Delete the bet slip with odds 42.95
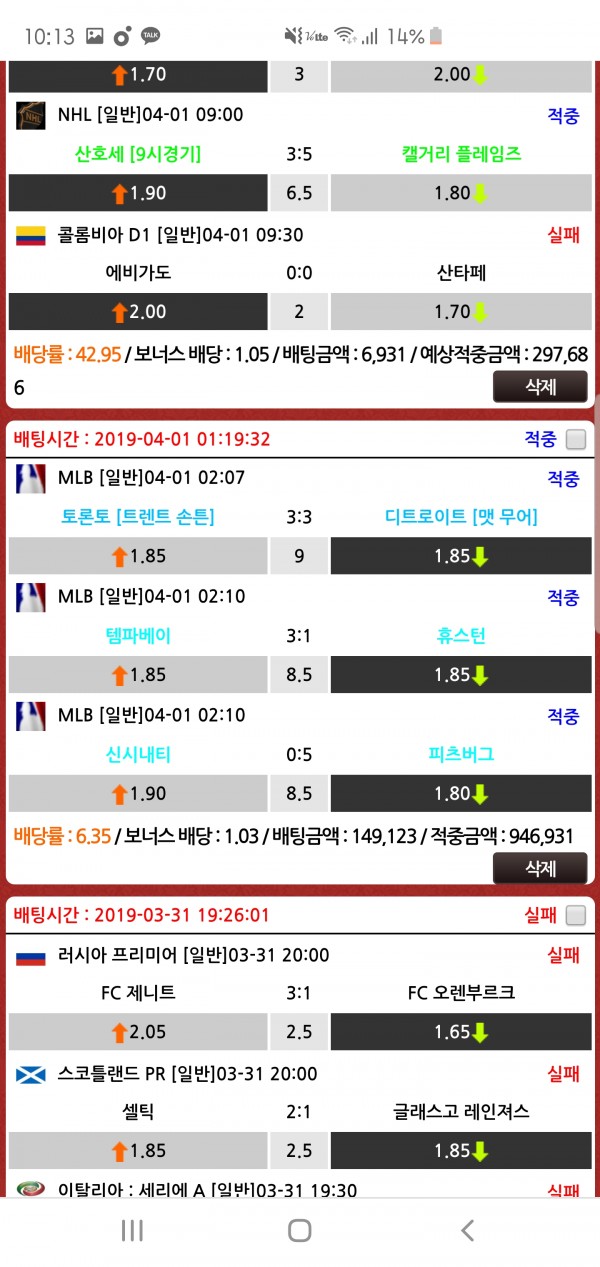600x1267 pixels. pos(540,386)
